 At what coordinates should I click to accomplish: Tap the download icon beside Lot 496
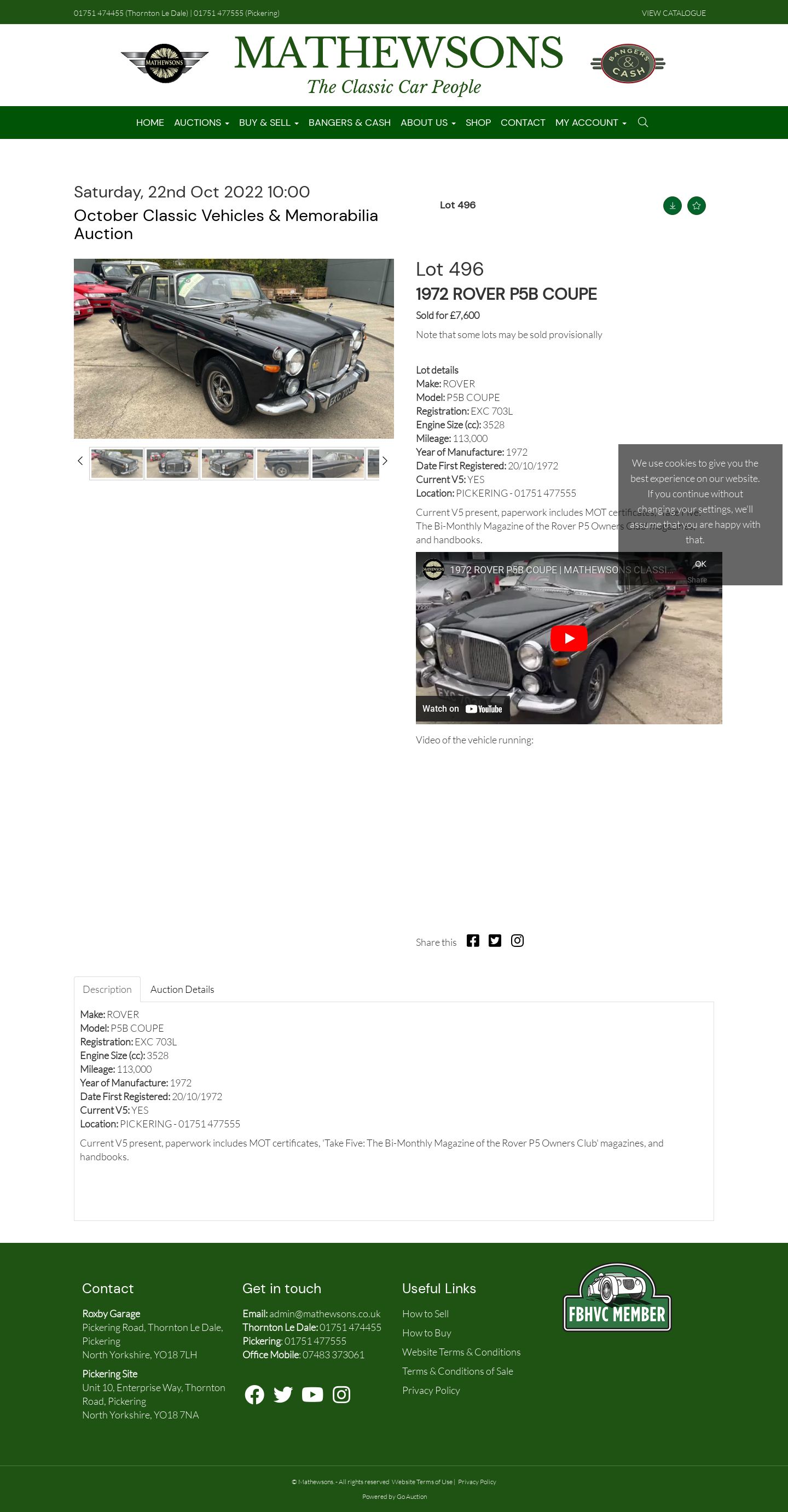pyautogui.click(x=672, y=206)
